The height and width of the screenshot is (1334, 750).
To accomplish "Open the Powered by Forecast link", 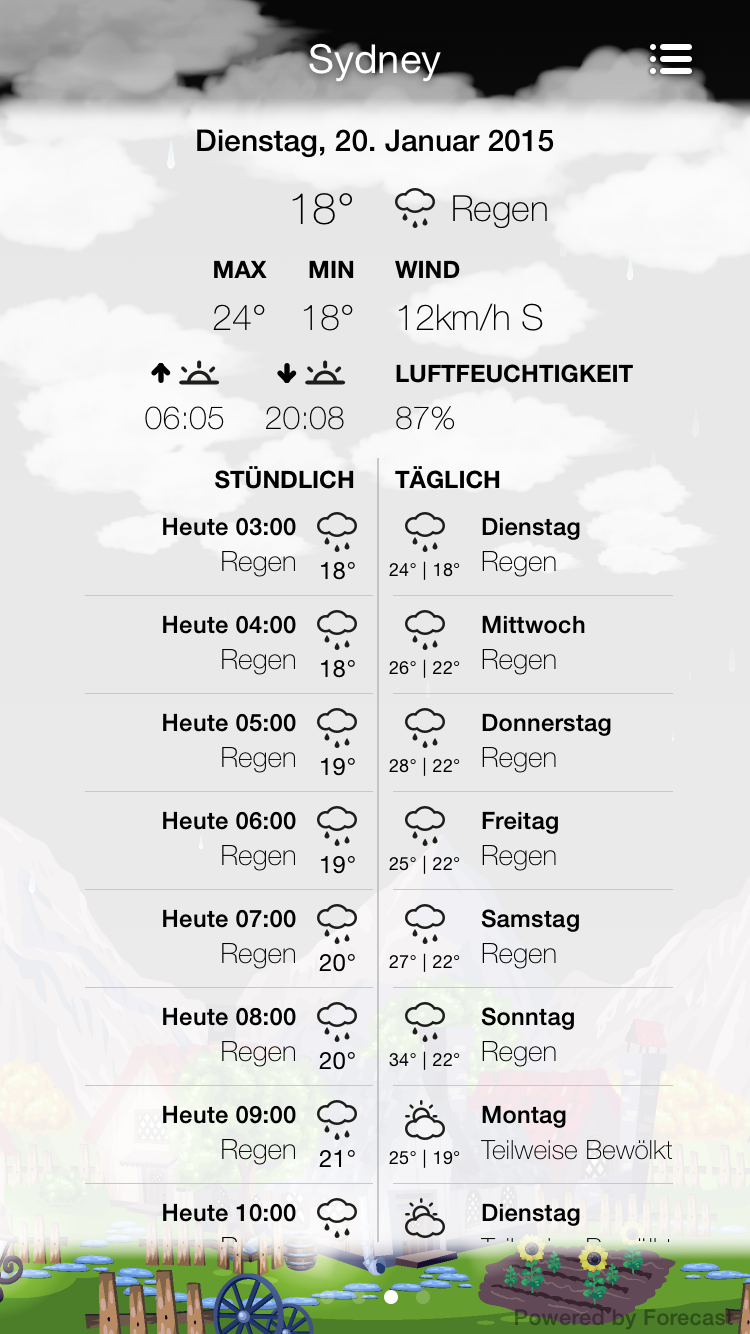I will tap(624, 1318).
